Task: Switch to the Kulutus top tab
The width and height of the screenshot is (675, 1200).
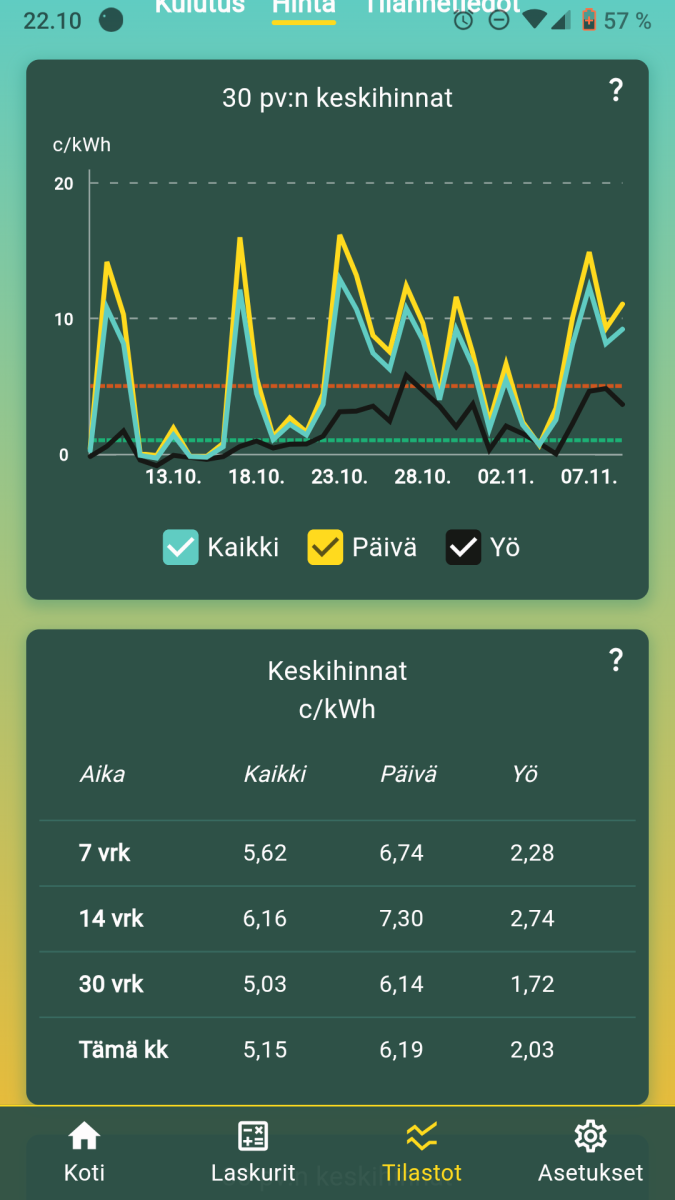Action: click(200, 7)
